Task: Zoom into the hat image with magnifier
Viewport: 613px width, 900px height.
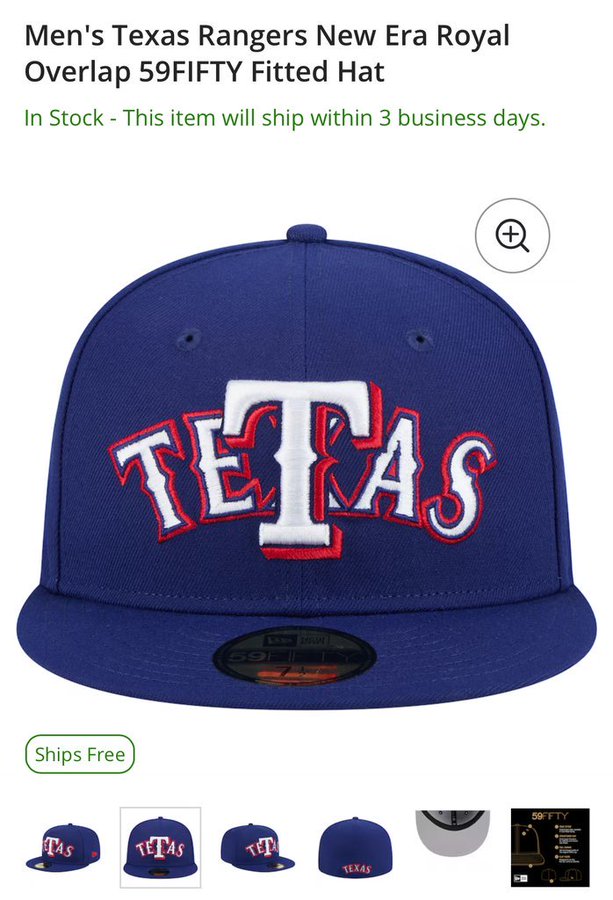Action: [x=512, y=236]
